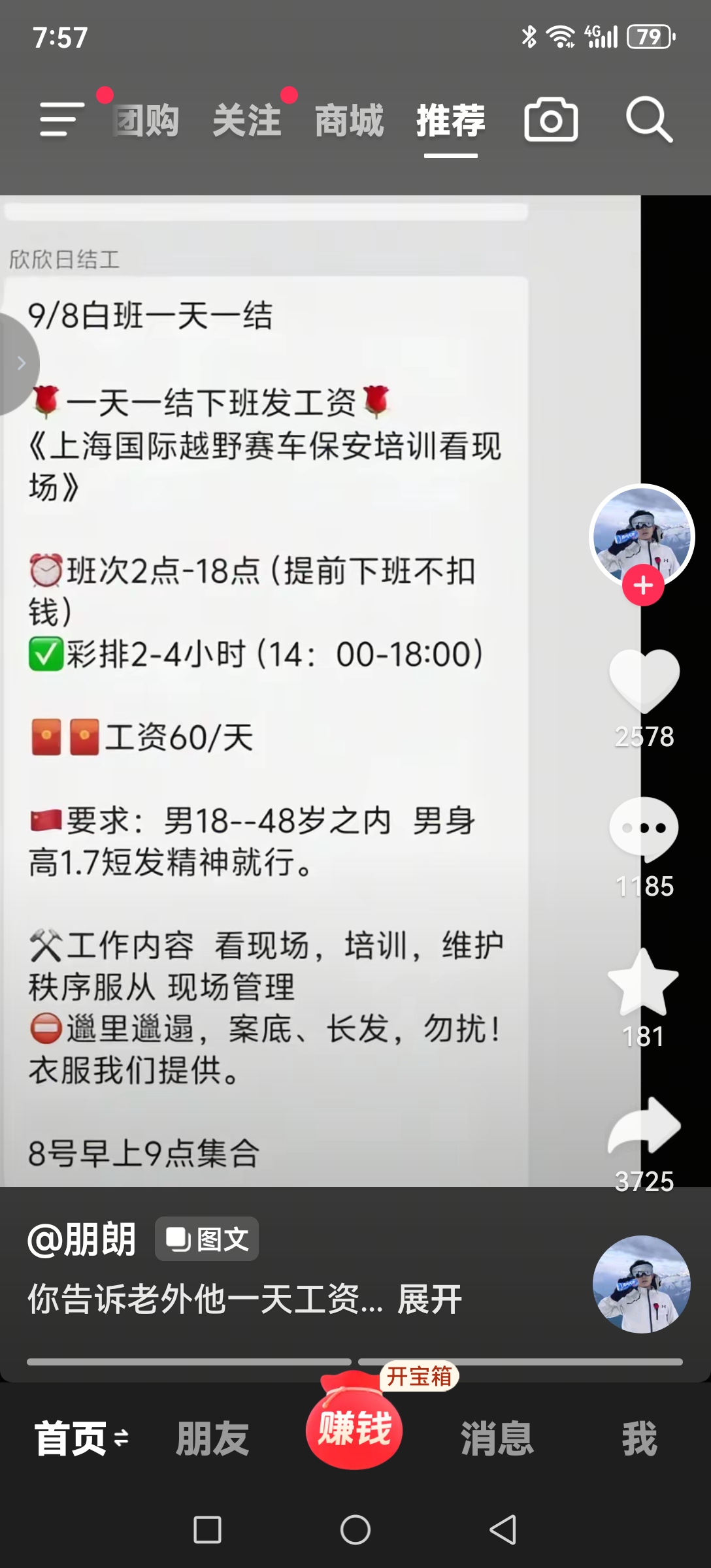711x1568 pixels.
Task: Add post to favorites with star
Action: pyautogui.click(x=643, y=981)
